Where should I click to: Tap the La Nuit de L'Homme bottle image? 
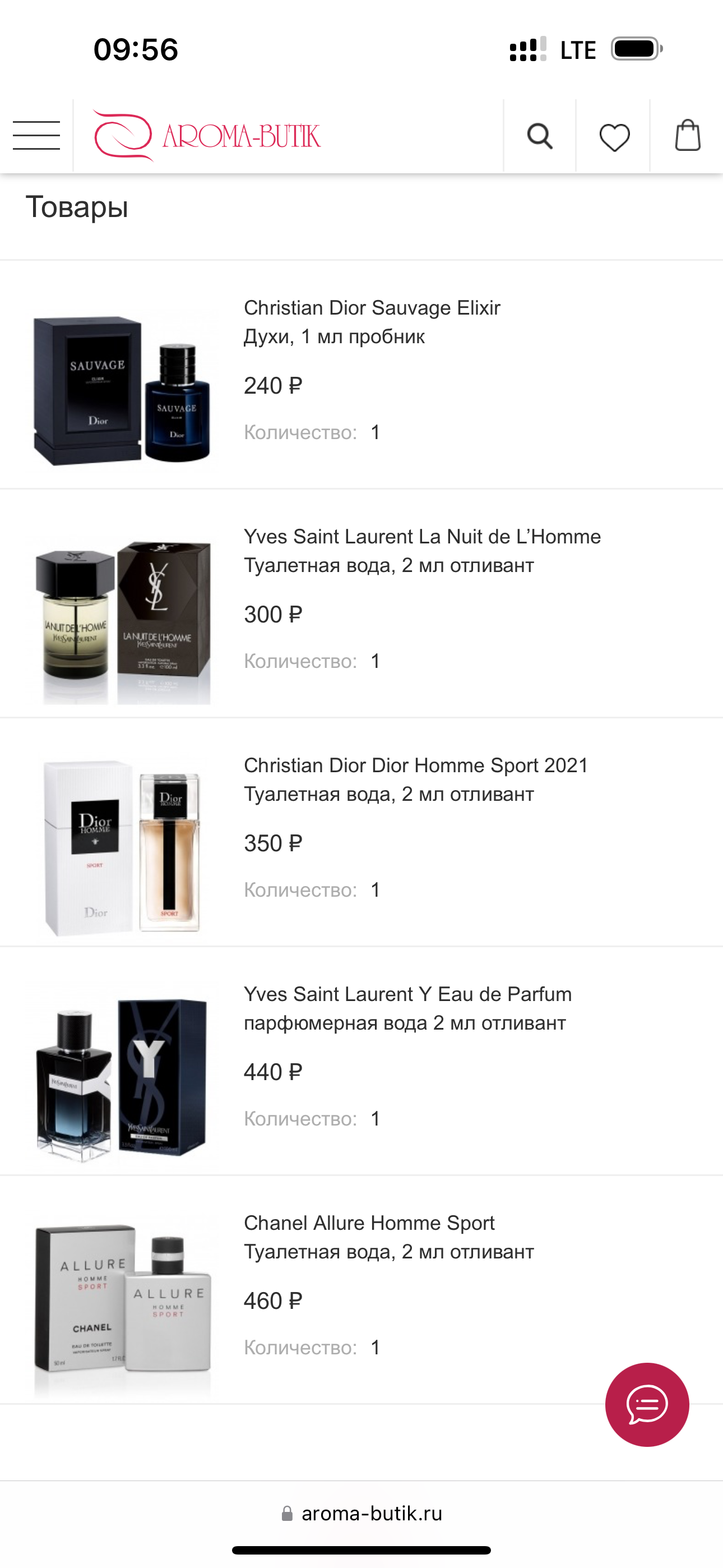click(122, 620)
